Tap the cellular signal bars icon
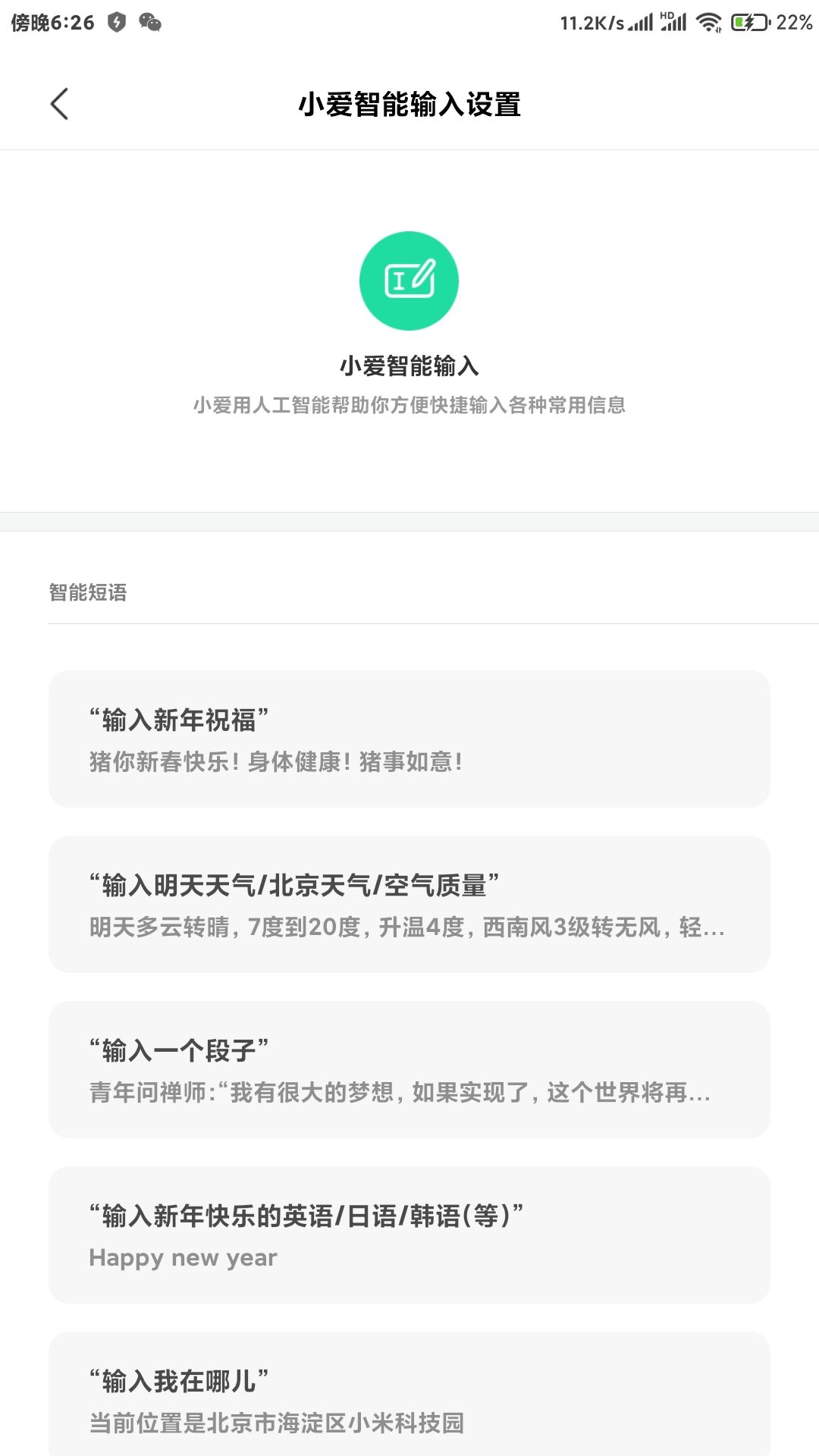This screenshot has height=1456, width=819. (x=639, y=23)
